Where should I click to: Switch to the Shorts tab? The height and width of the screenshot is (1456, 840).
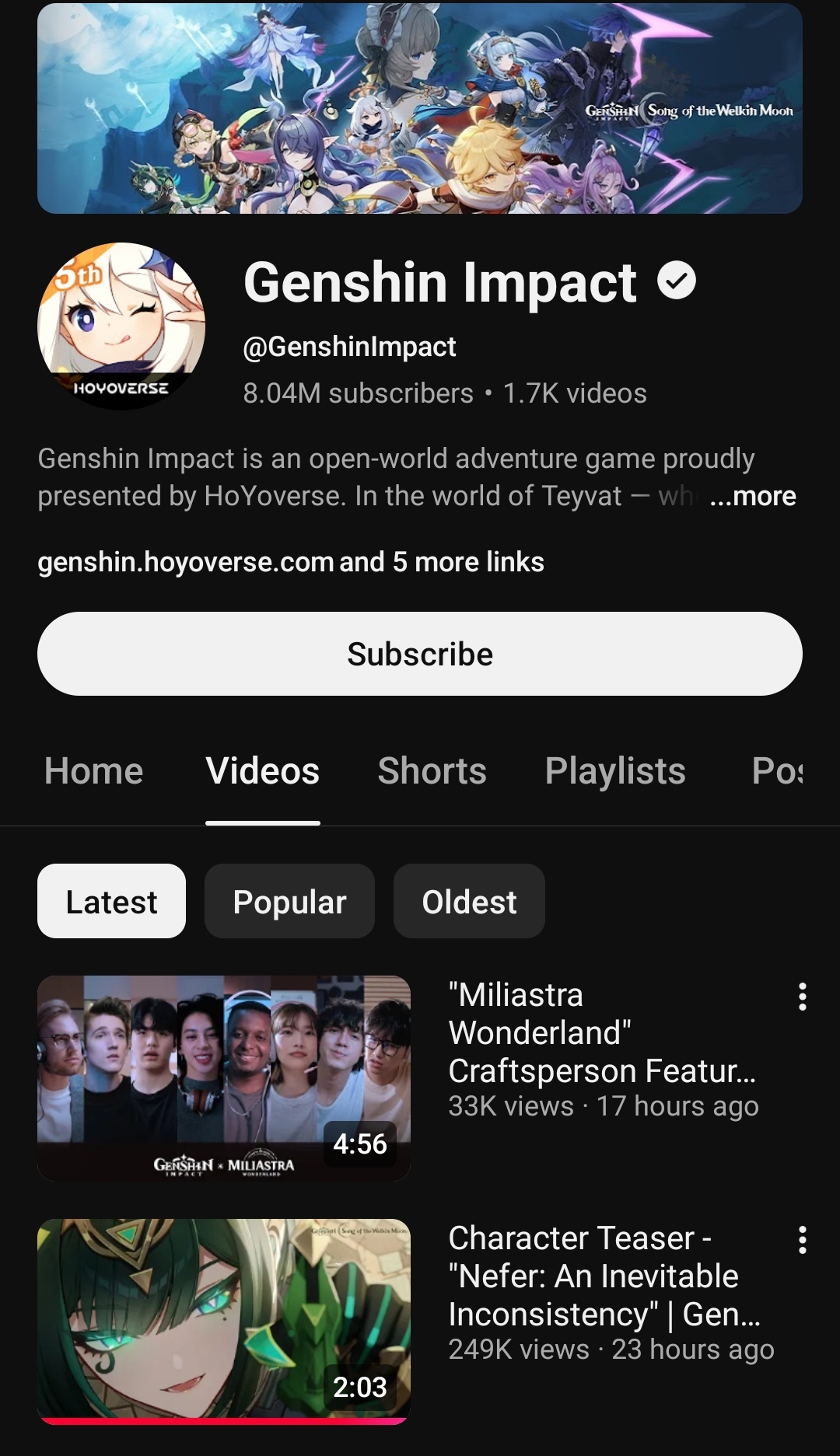pos(432,771)
